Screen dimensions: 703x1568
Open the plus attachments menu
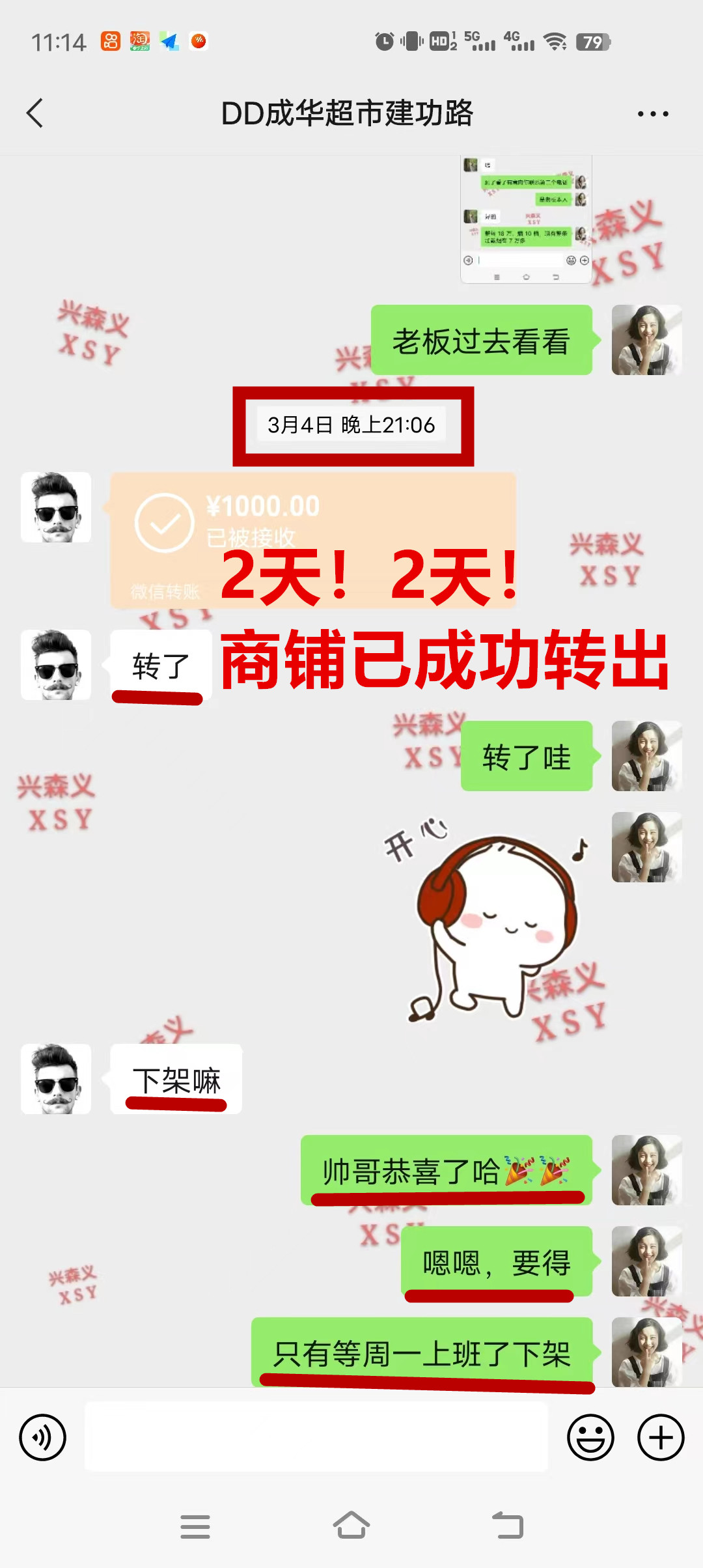pyautogui.click(x=660, y=1437)
